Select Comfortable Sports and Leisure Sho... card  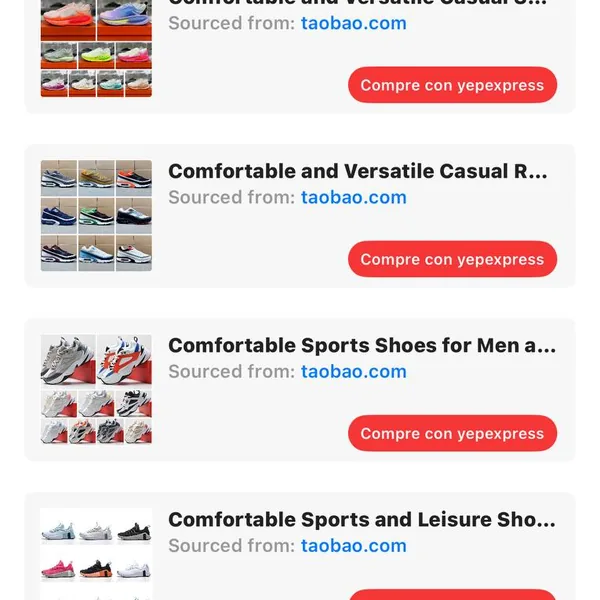(361, 519)
